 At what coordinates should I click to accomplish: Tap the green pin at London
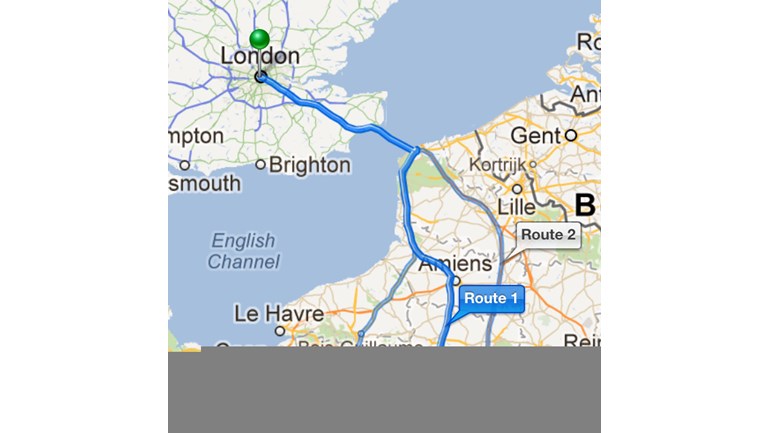(260, 41)
